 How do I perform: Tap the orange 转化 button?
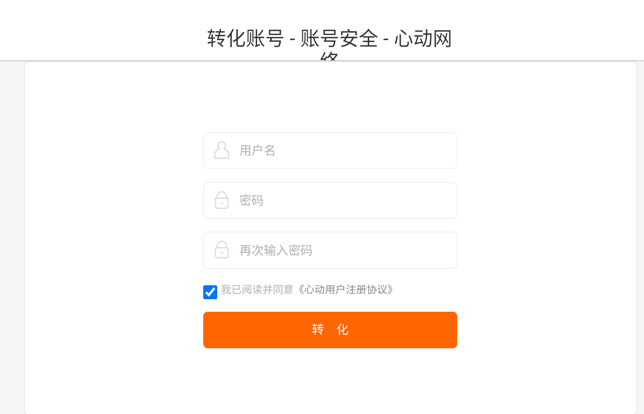click(330, 330)
